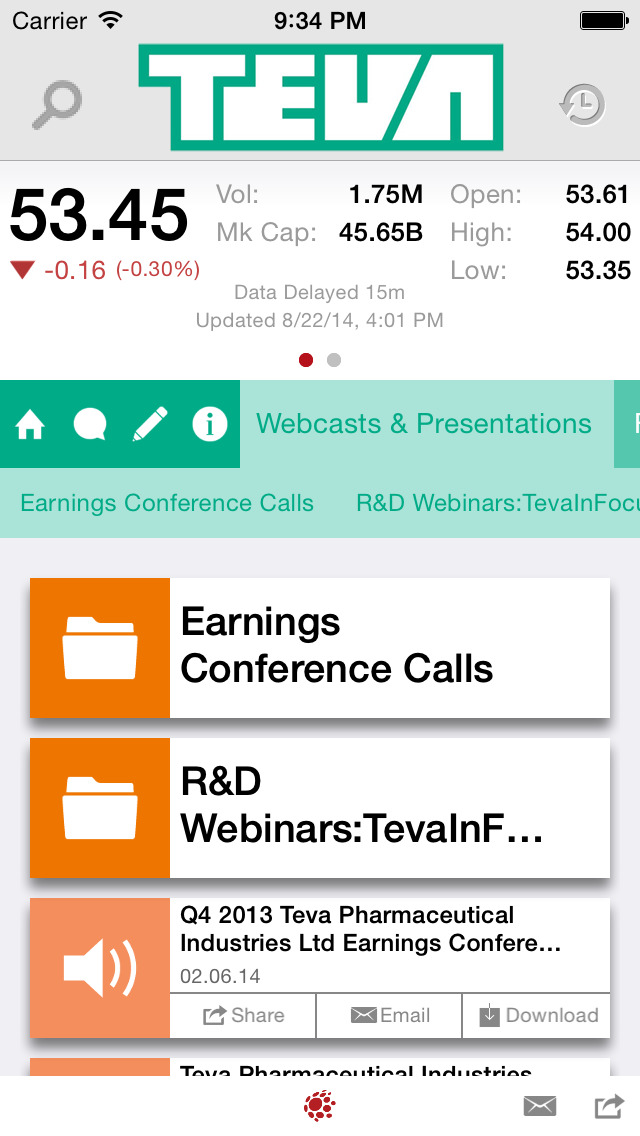Download the Q4 2013 earnings call
This screenshot has width=640, height=1136.
pos(537,1015)
